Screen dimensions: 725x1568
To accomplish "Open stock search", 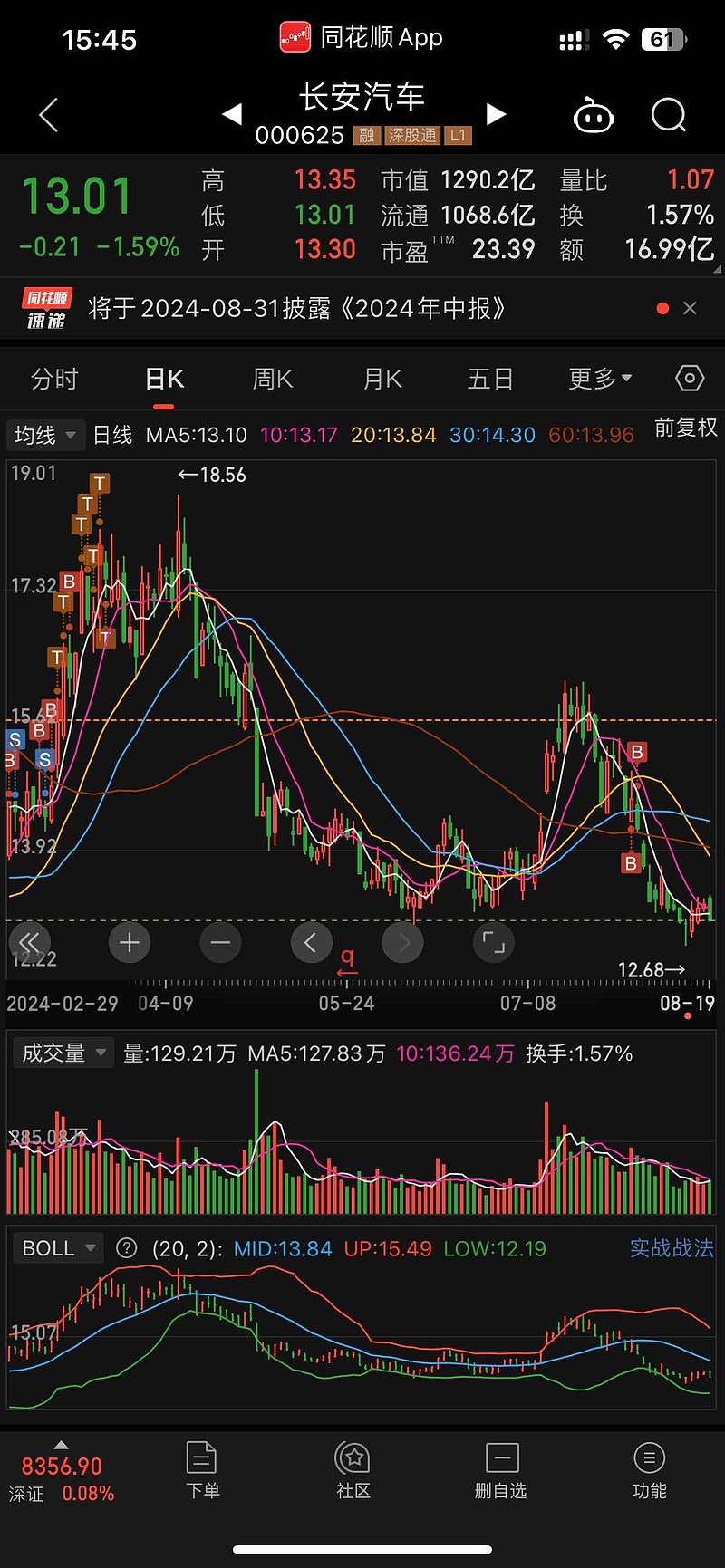I will coord(670,115).
